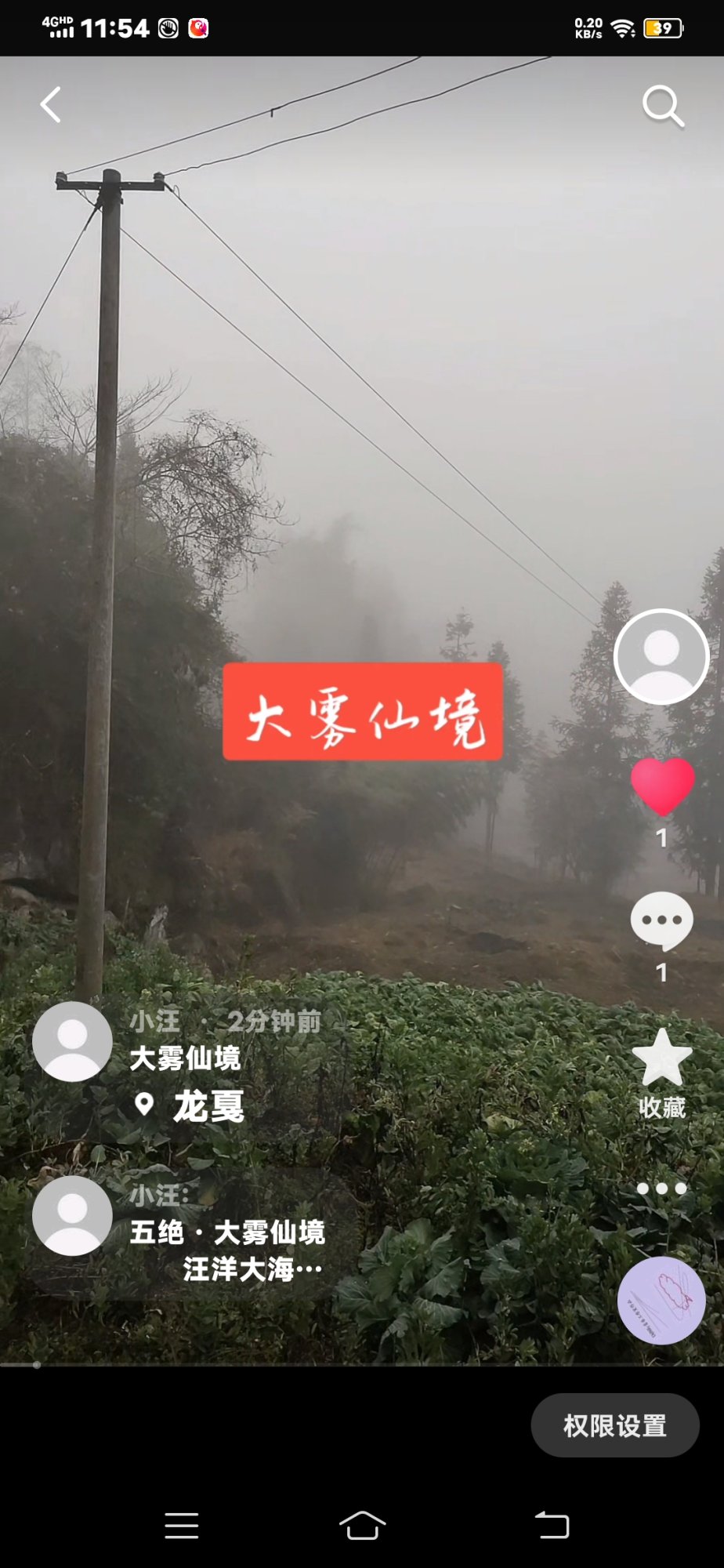
Task: Tap the avatar beside the 小汪 comment
Action: [x=72, y=1214]
